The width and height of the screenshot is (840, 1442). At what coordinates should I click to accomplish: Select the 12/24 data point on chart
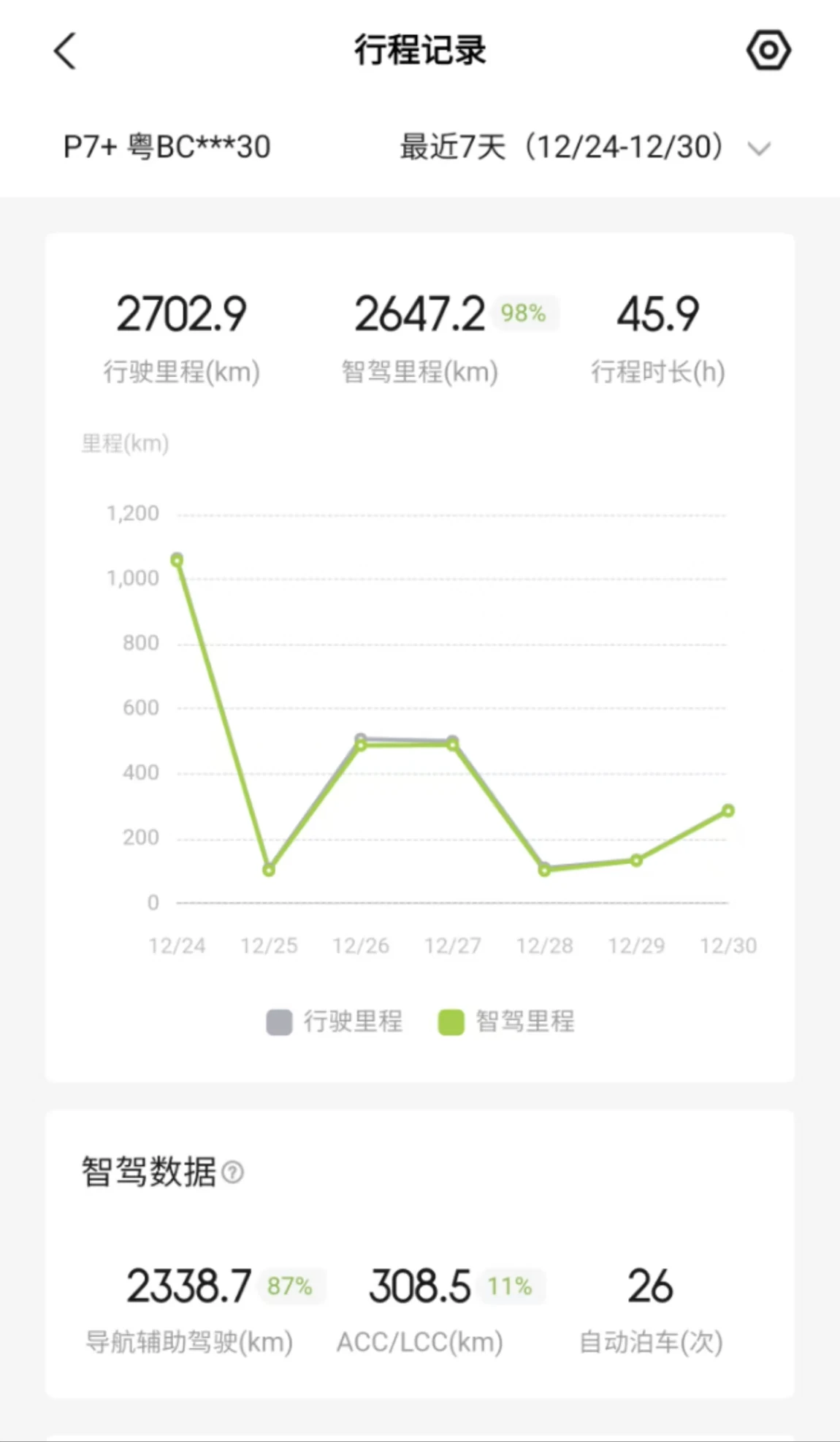(177, 560)
